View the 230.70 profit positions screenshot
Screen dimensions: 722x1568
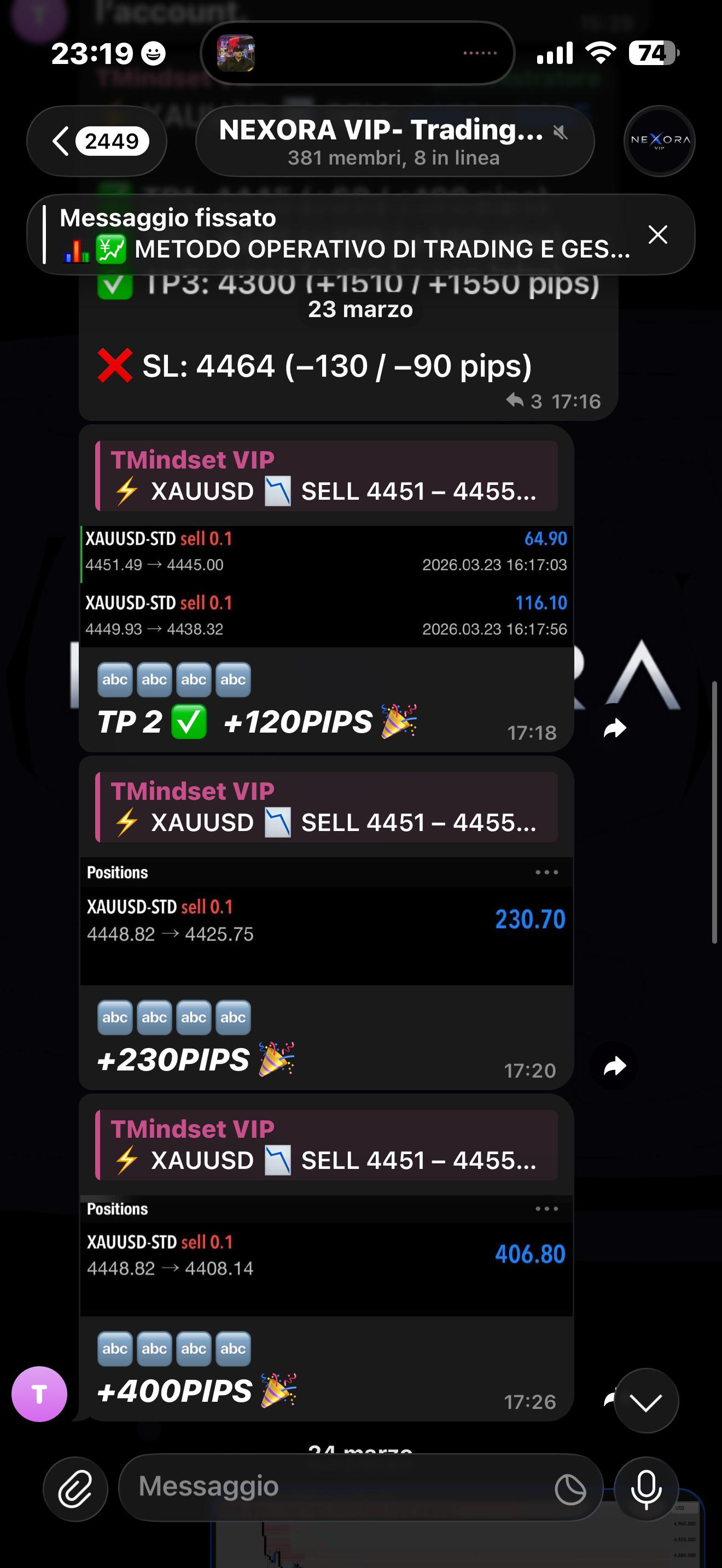(327, 920)
